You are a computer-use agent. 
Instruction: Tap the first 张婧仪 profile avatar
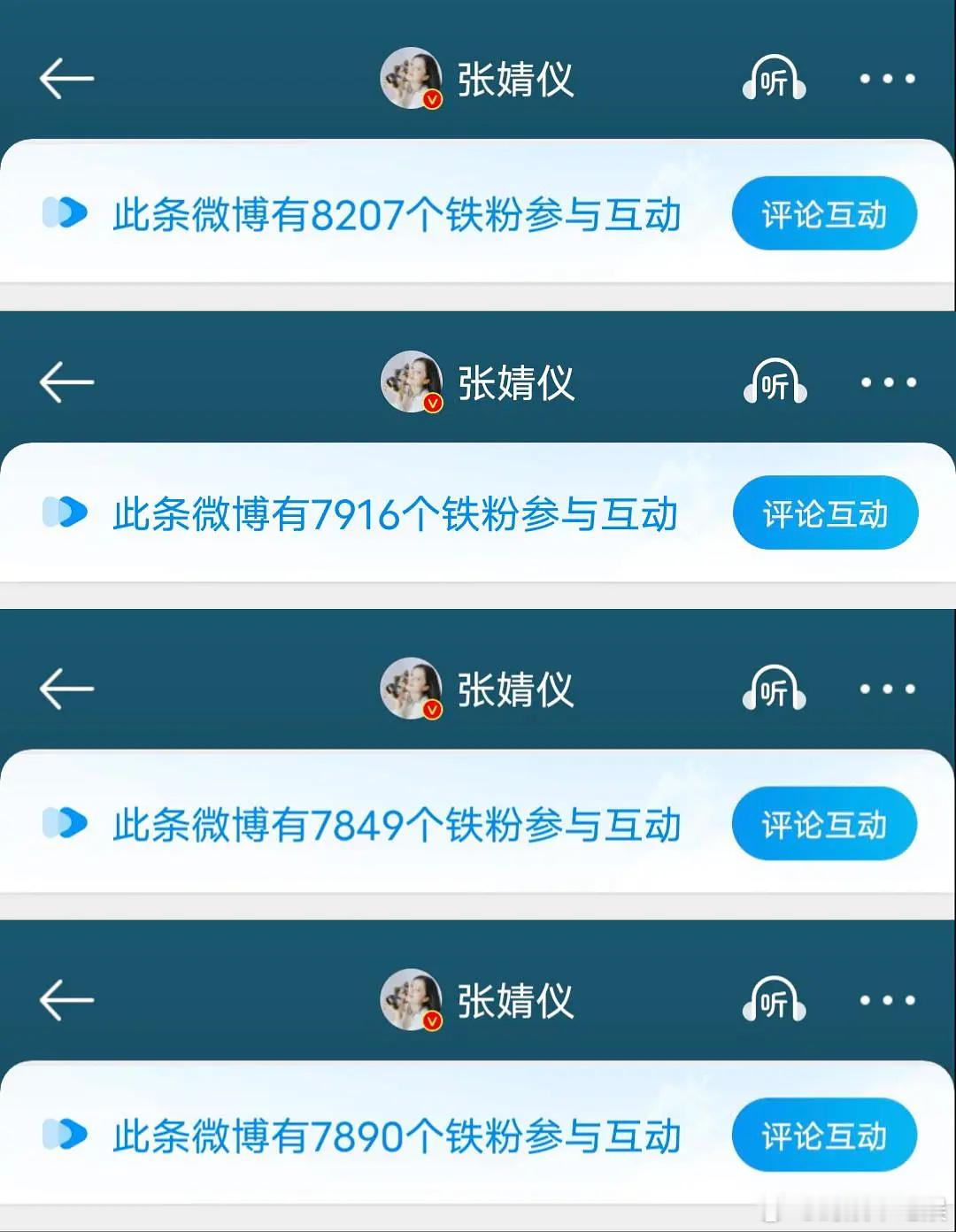coord(410,78)
